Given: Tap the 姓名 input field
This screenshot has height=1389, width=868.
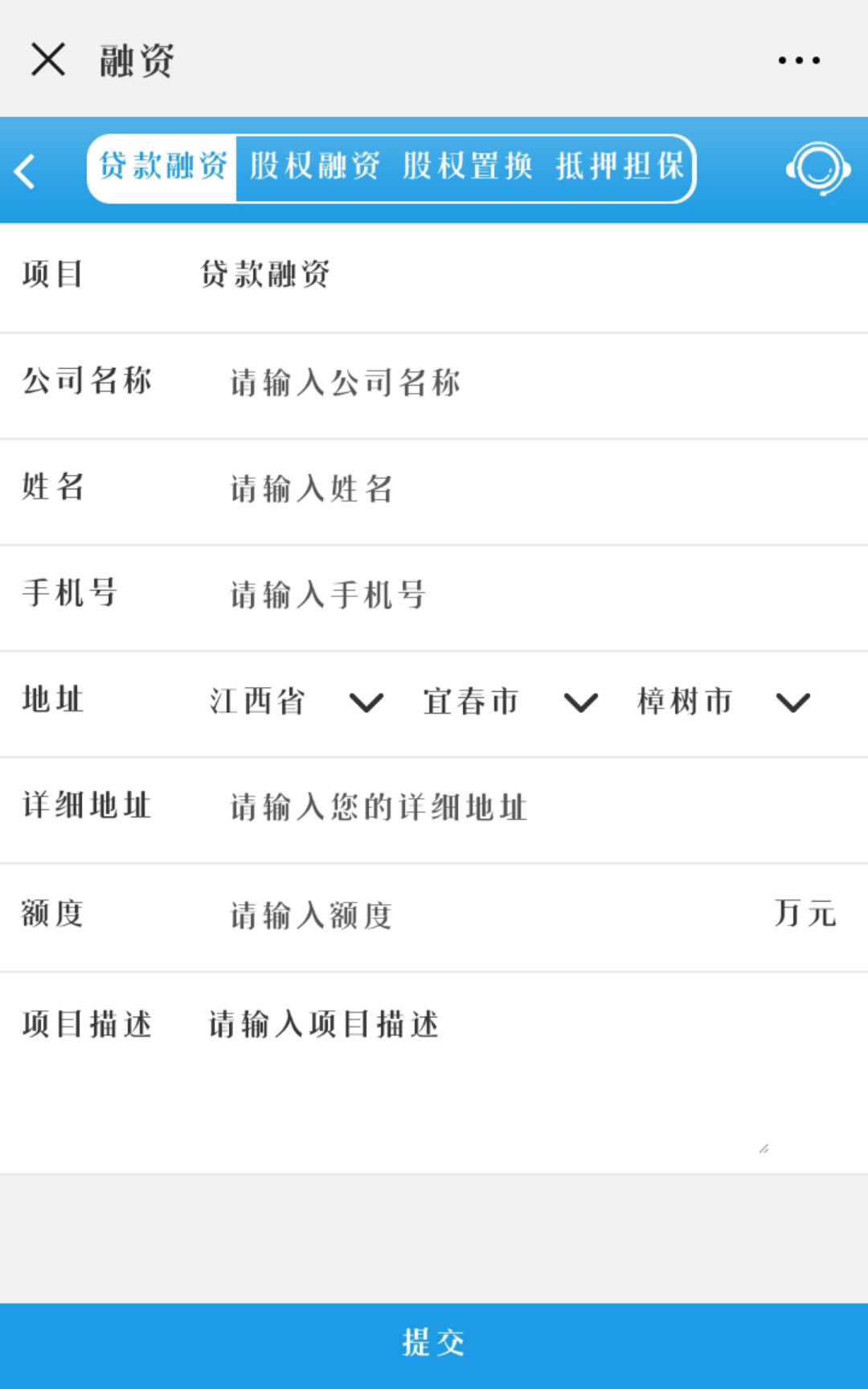Looking at the screenshot, I should tap(530, 489).
